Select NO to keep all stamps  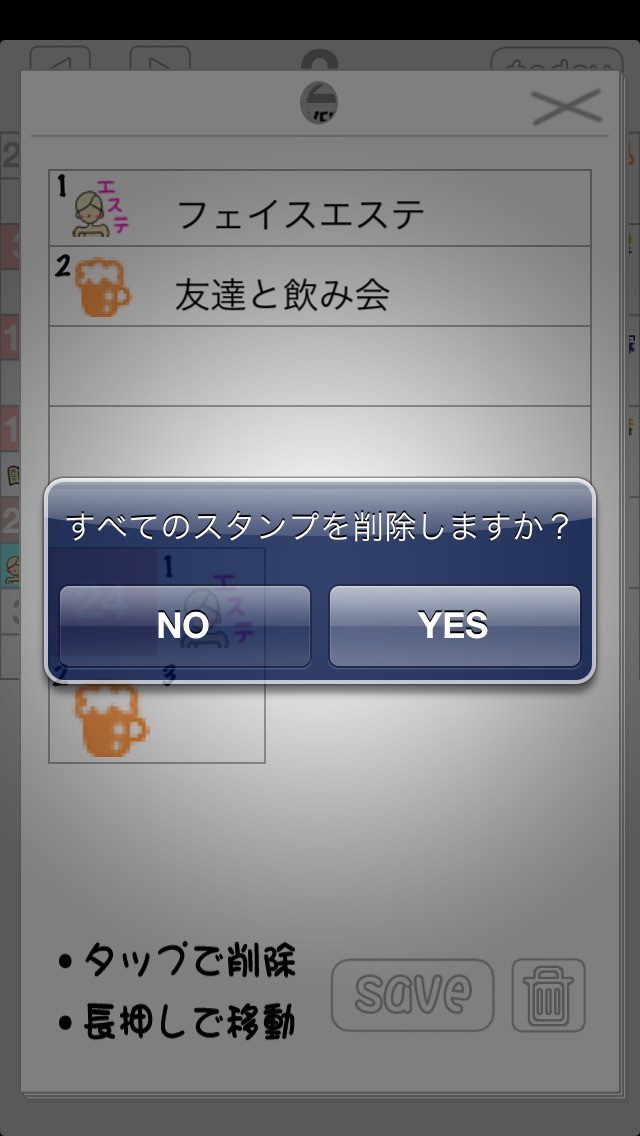point(185,626)
